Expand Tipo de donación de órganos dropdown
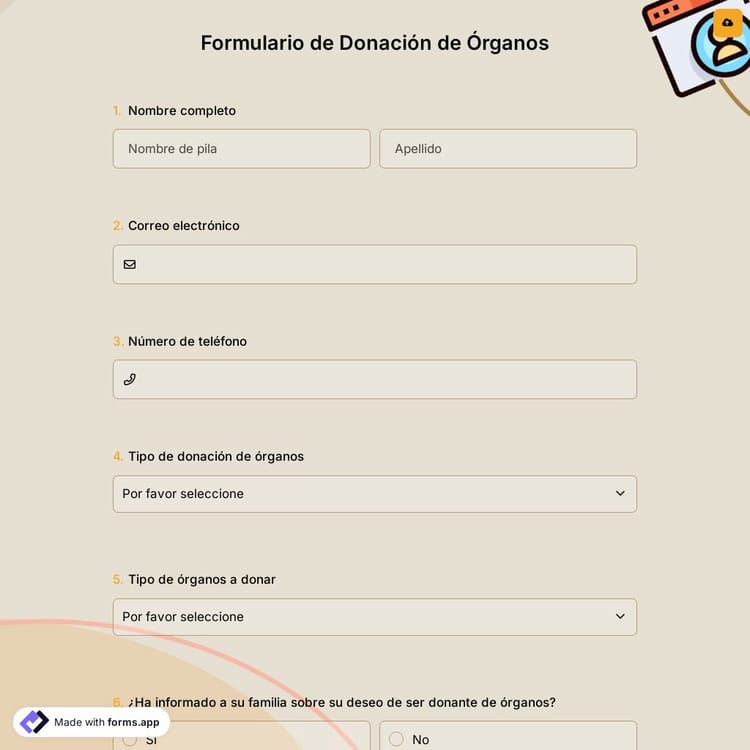Screen dimensions: 750x750 (375, 494)
